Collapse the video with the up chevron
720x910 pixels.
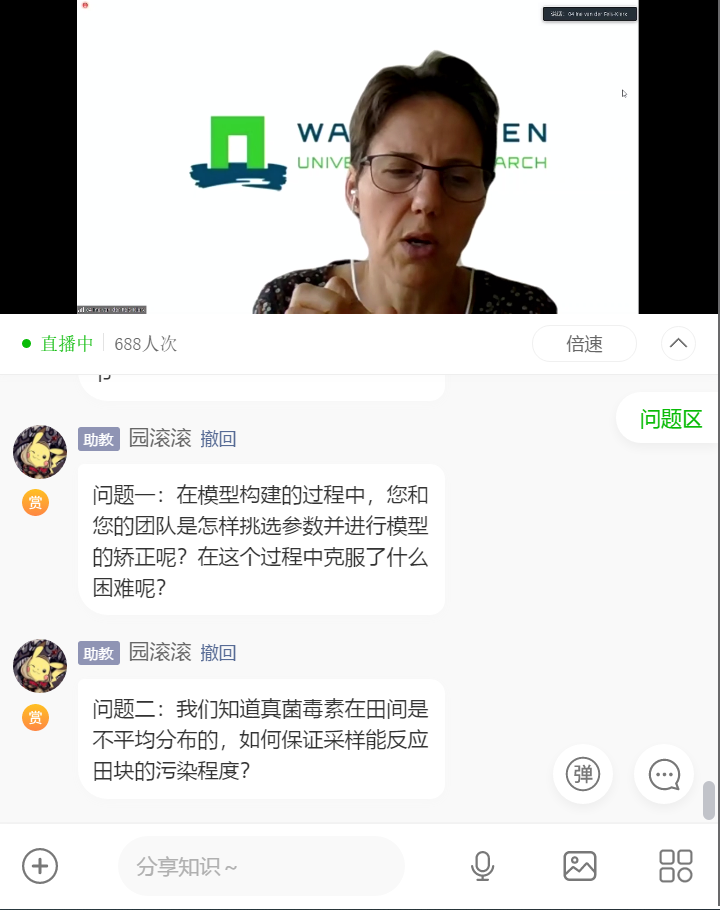tap(678, 344)
